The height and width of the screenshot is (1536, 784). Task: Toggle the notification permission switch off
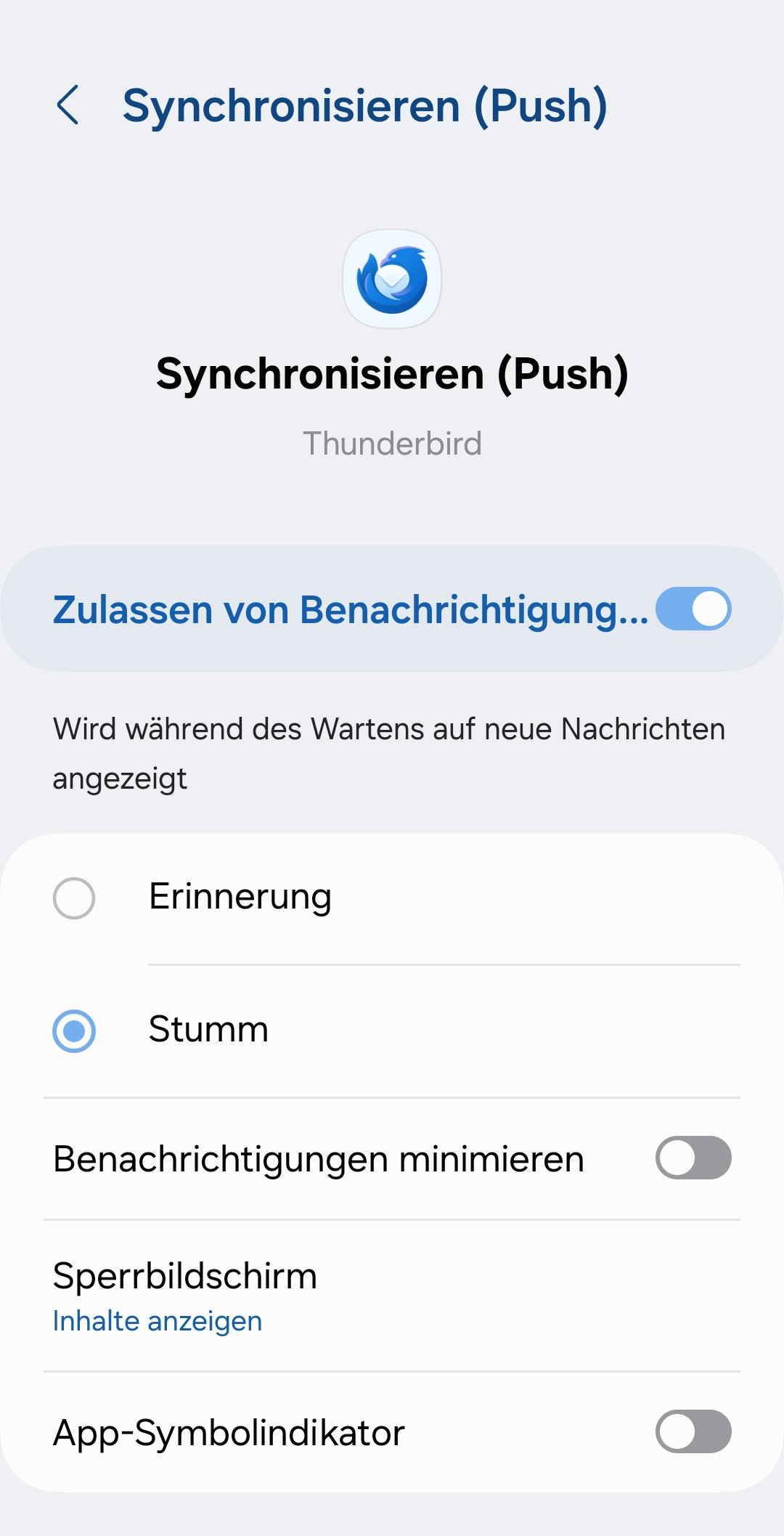pos(693,610)
